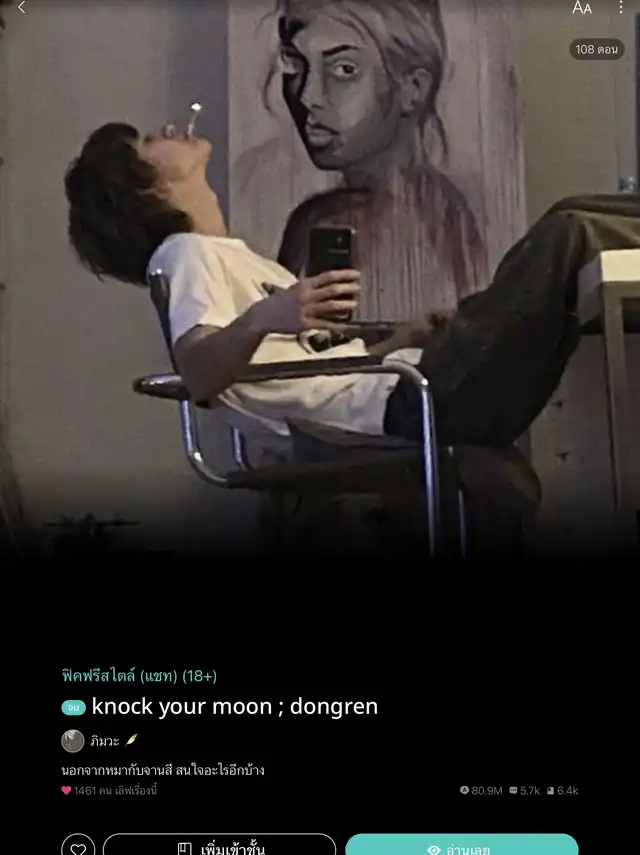640x855 pixels.
Task: Tap เพิ่มเข้าชั้น to add to shelf
Action: pyautogui.click(x=219, y=847)
